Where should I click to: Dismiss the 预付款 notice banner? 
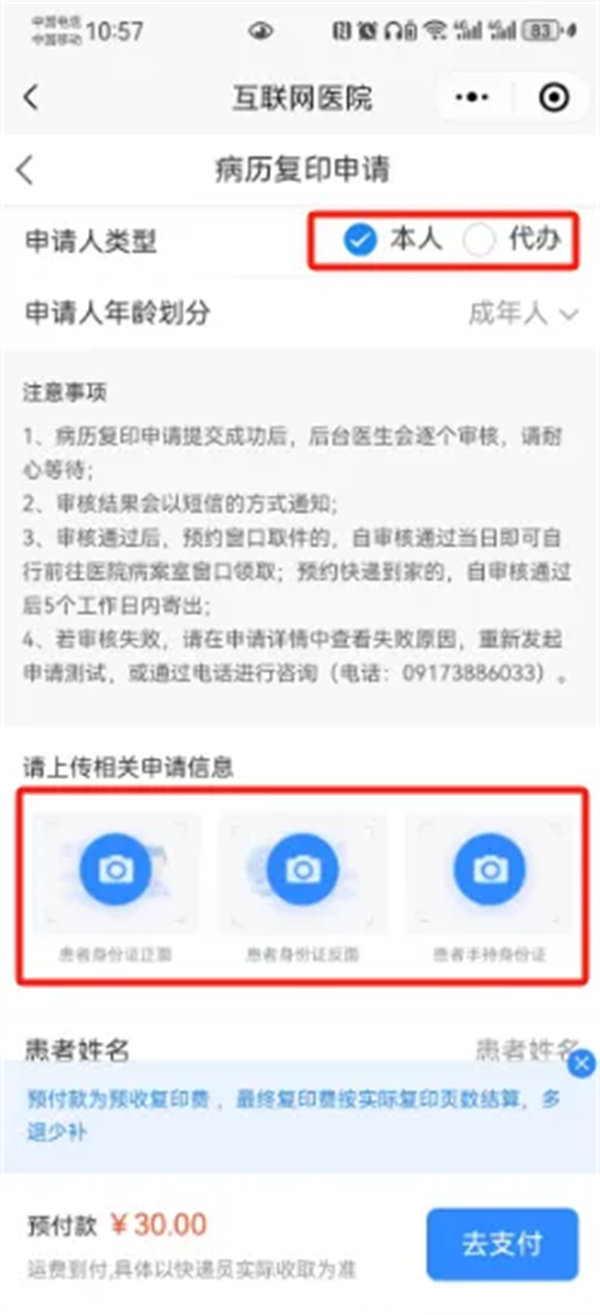click(x=581, y=1064)
